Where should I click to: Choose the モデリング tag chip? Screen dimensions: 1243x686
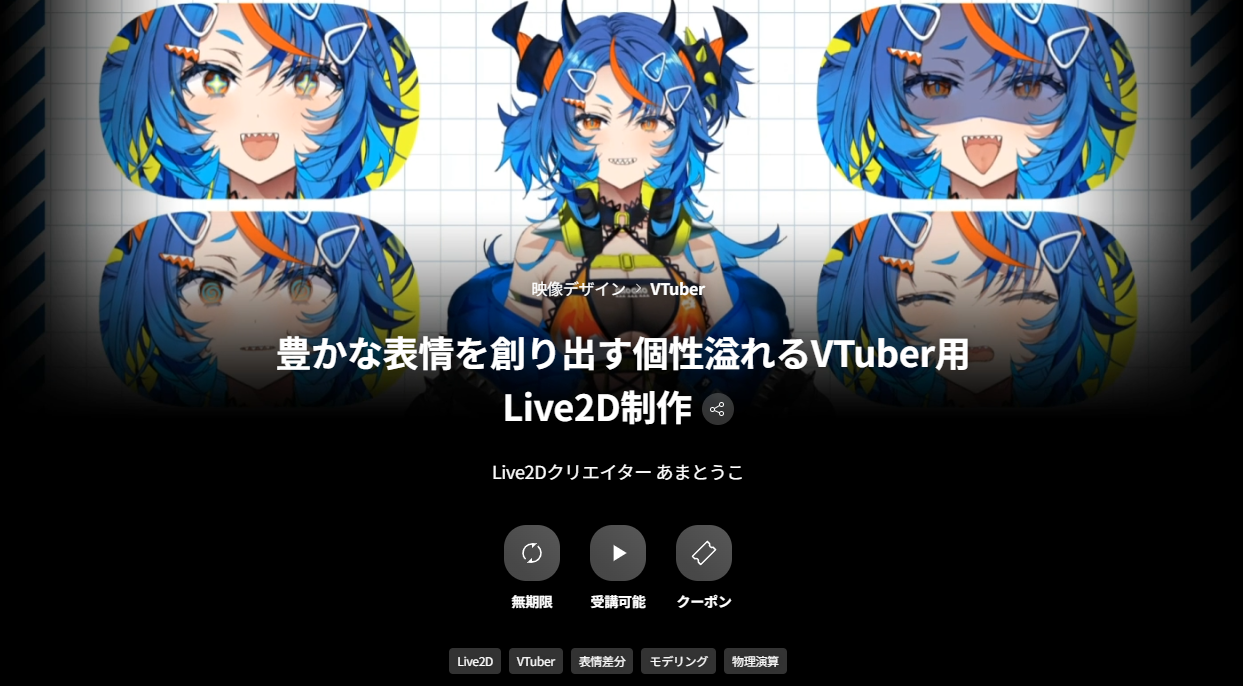click(678, 661)
